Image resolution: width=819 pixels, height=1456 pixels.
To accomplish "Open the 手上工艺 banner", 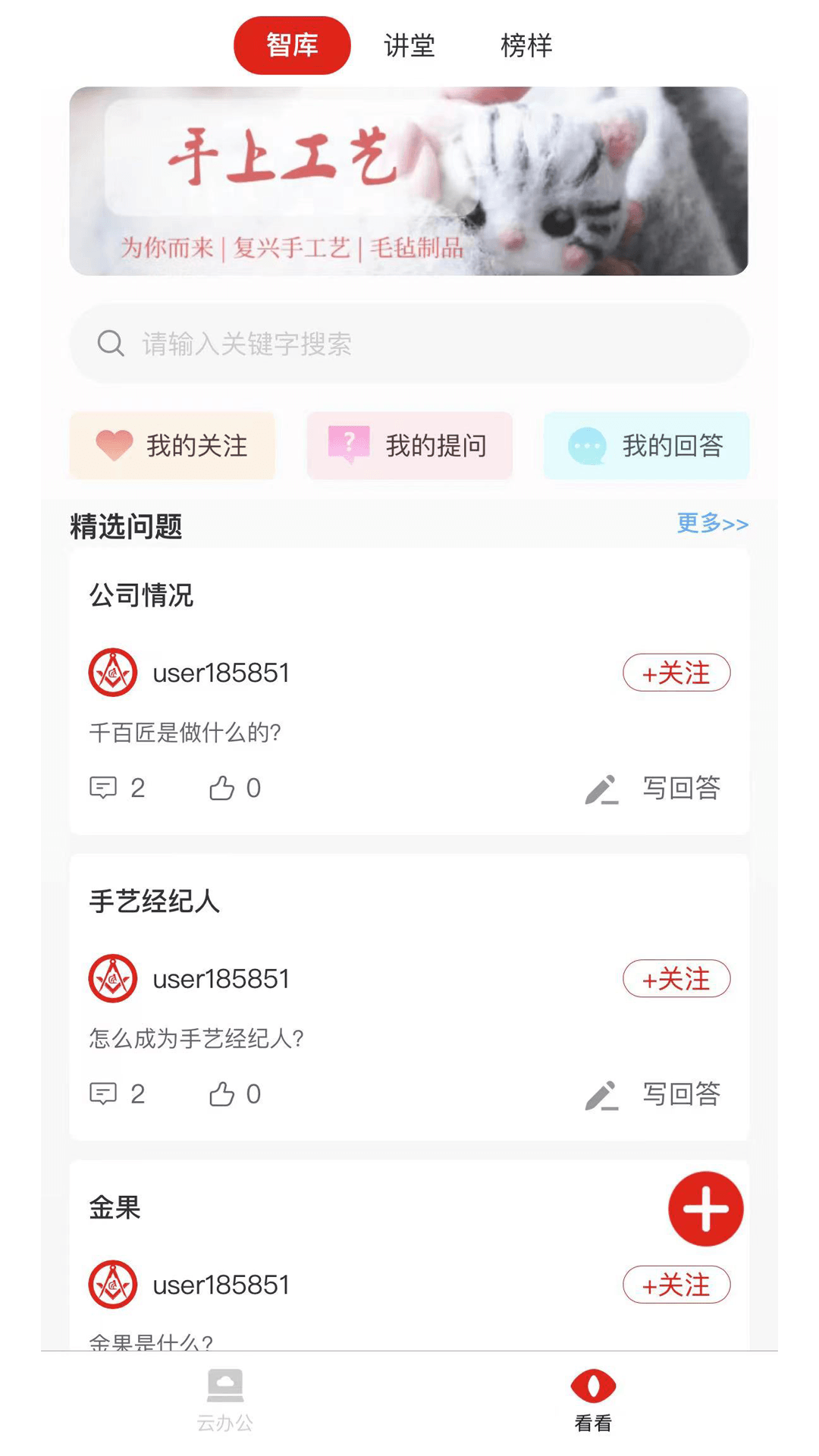I will [409, 180].
